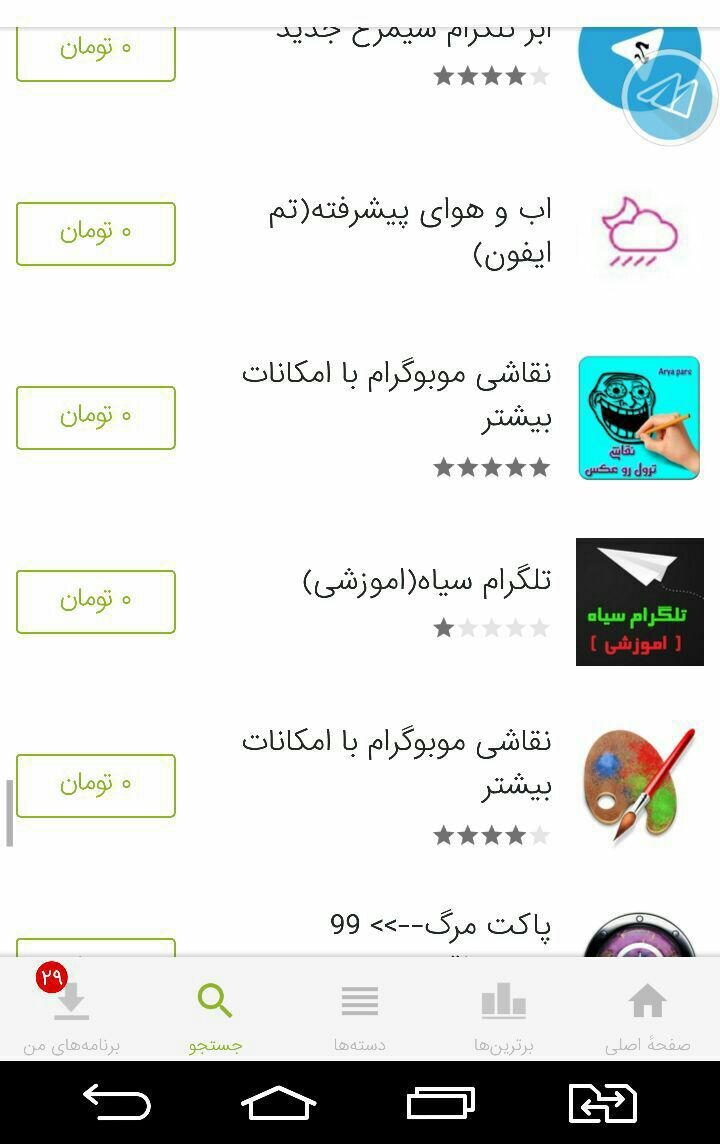The image size is (720, 1144).
Task: Select the جستجو tab
Action: point(215,1015)
